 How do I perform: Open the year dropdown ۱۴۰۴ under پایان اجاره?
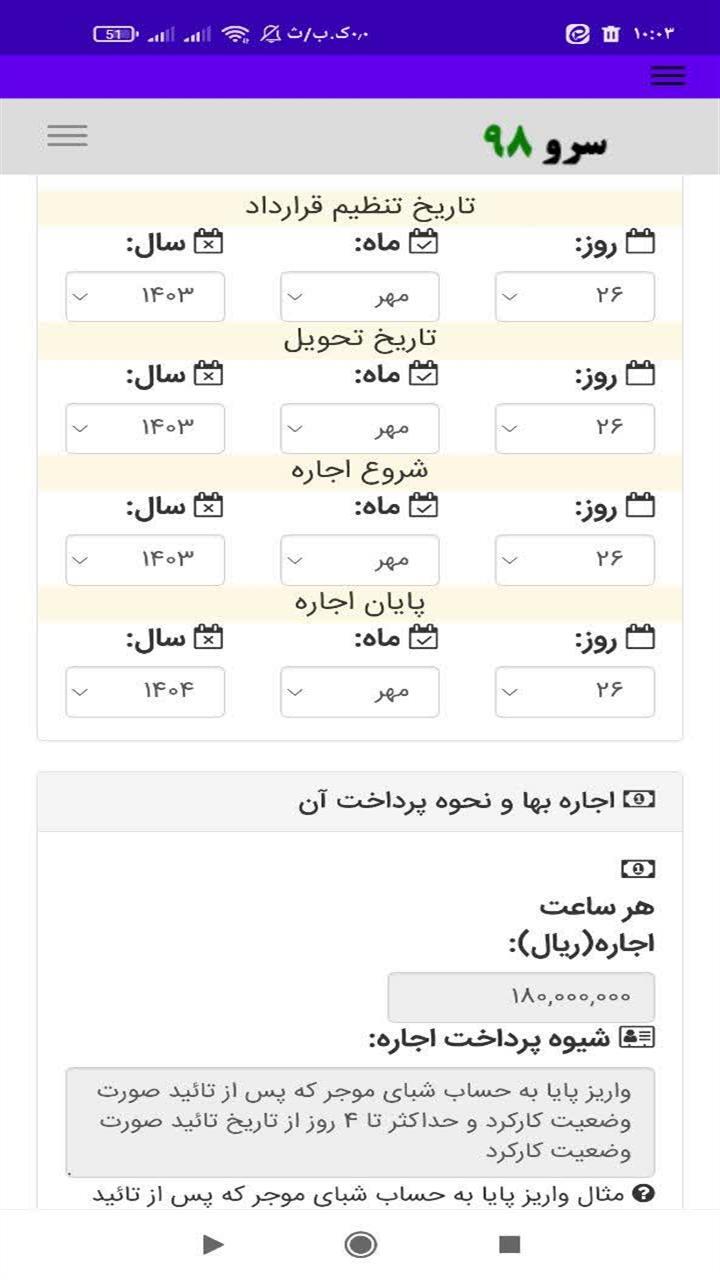pos(145,691)
